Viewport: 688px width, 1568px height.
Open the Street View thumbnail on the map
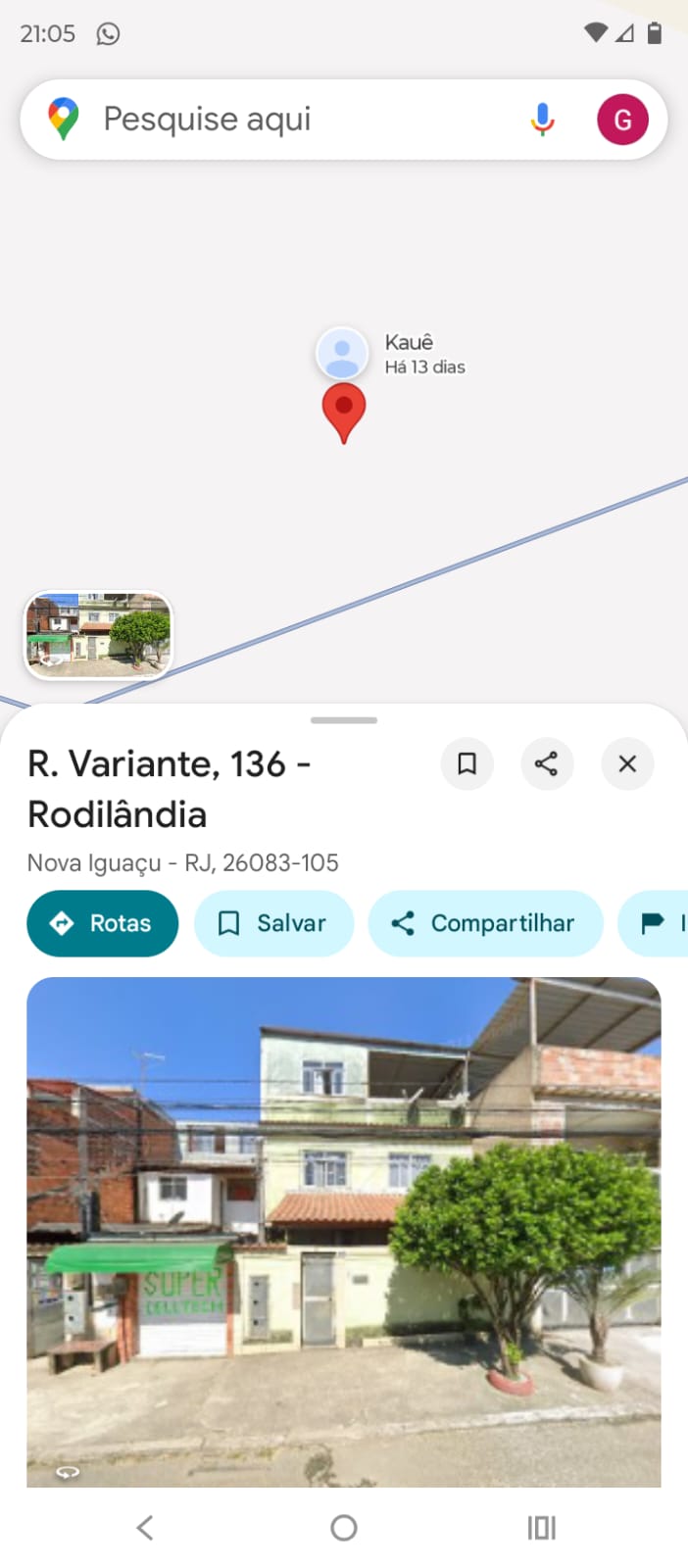(98, 634)
